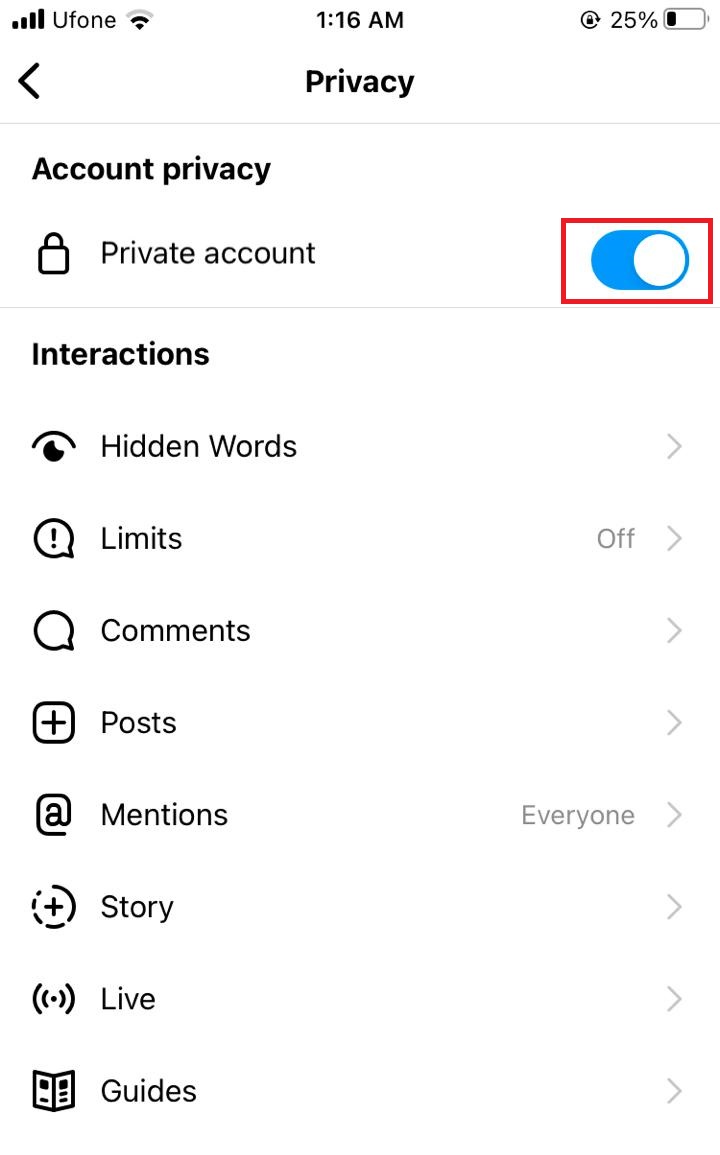Go back from the Privacy screen
Viewport: 720px width, 1155px height.
[x=30, y=81]
